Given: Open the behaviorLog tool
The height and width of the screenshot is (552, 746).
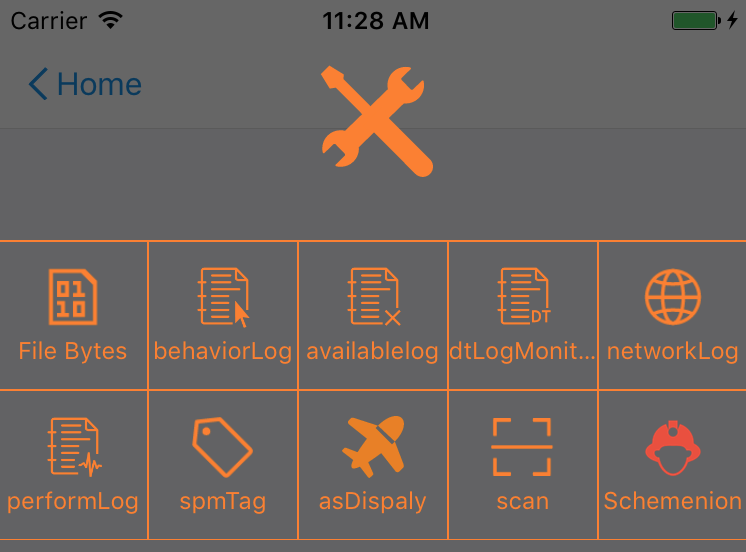Looking at the screenshot, I should click(x=223, y=315).
